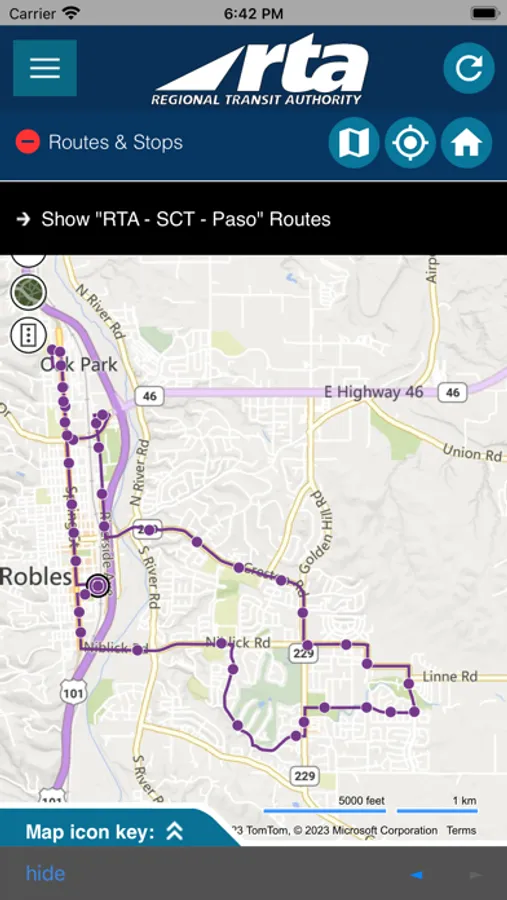
Task: Go back with the blue left arrow
Action: (417, 875)
